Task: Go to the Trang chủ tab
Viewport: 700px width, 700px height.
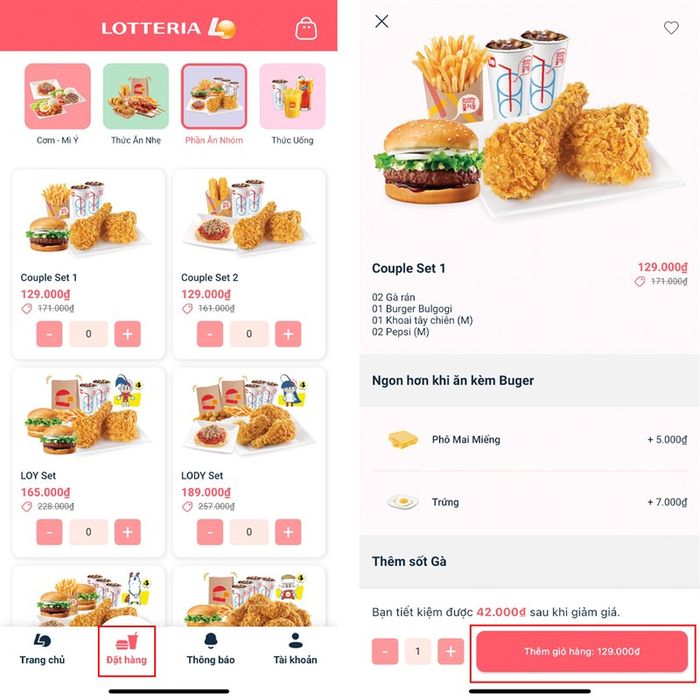Action: pos(42,649)
